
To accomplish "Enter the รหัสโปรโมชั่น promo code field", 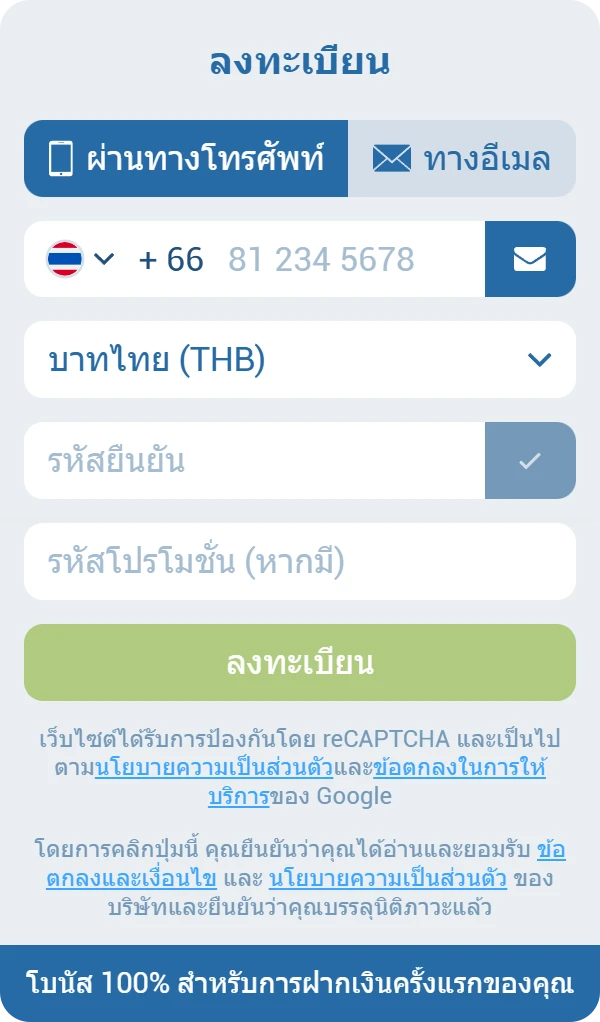I will coord(300,562).
